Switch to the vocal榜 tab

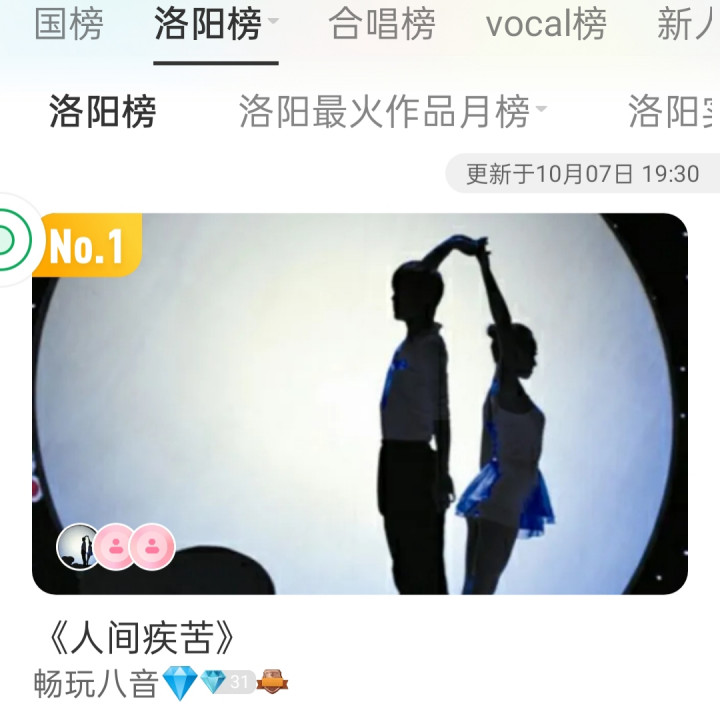[546, 24]
